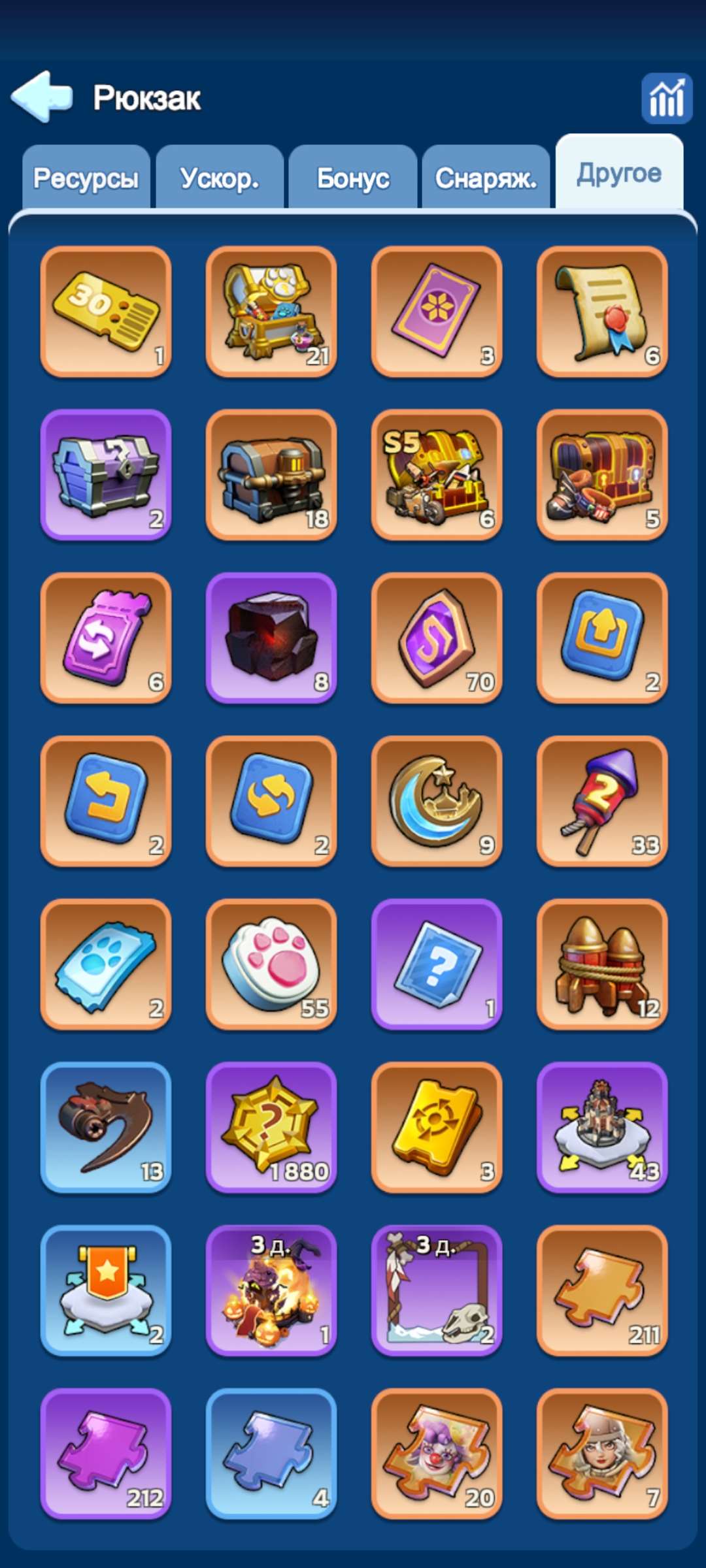Select the yellow 30 ticket item
The height and width of the screenshot is (1568, 706).
pos(106,312)
